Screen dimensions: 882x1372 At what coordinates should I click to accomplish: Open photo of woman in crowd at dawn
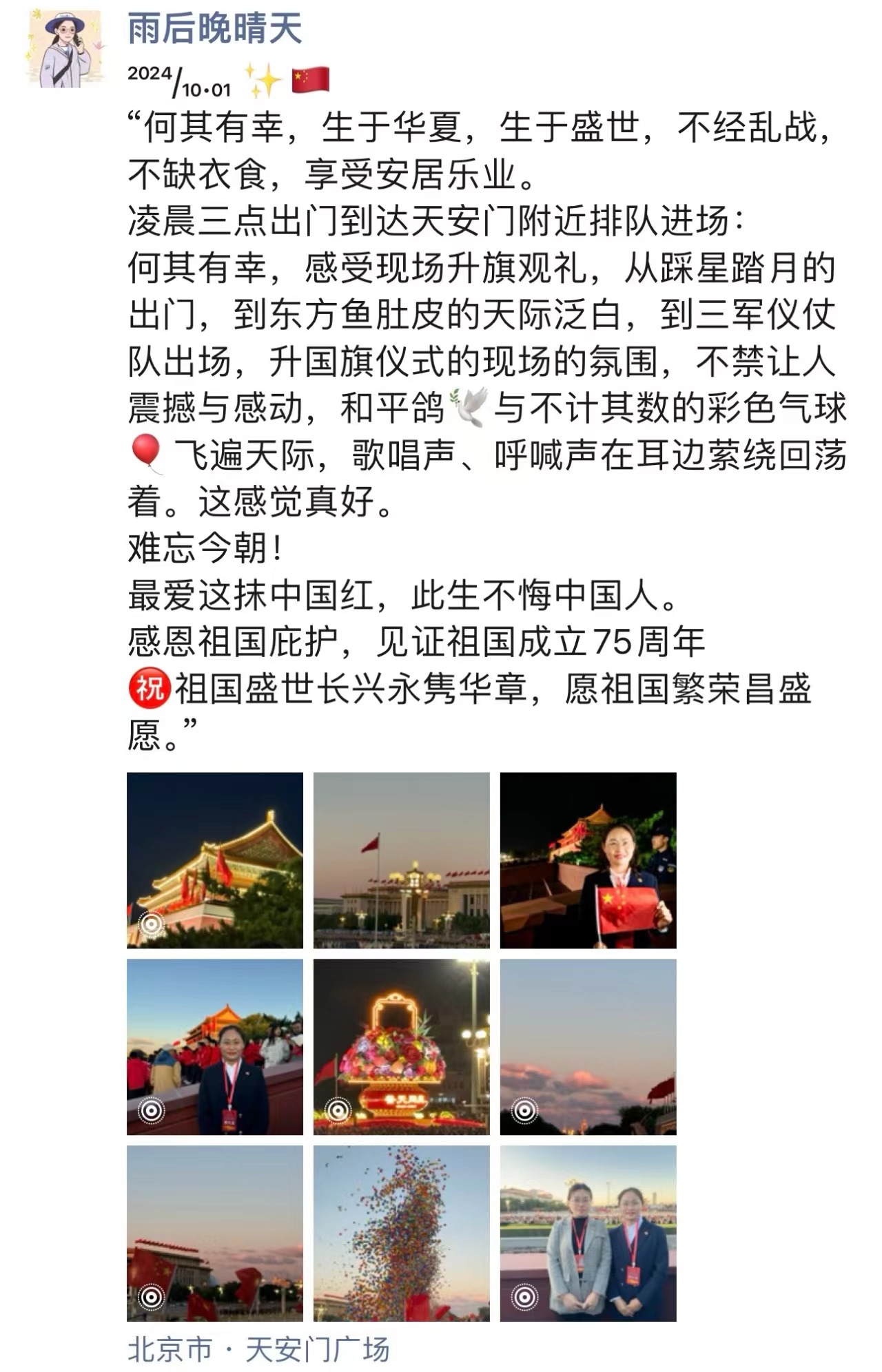coord(214,1047)
